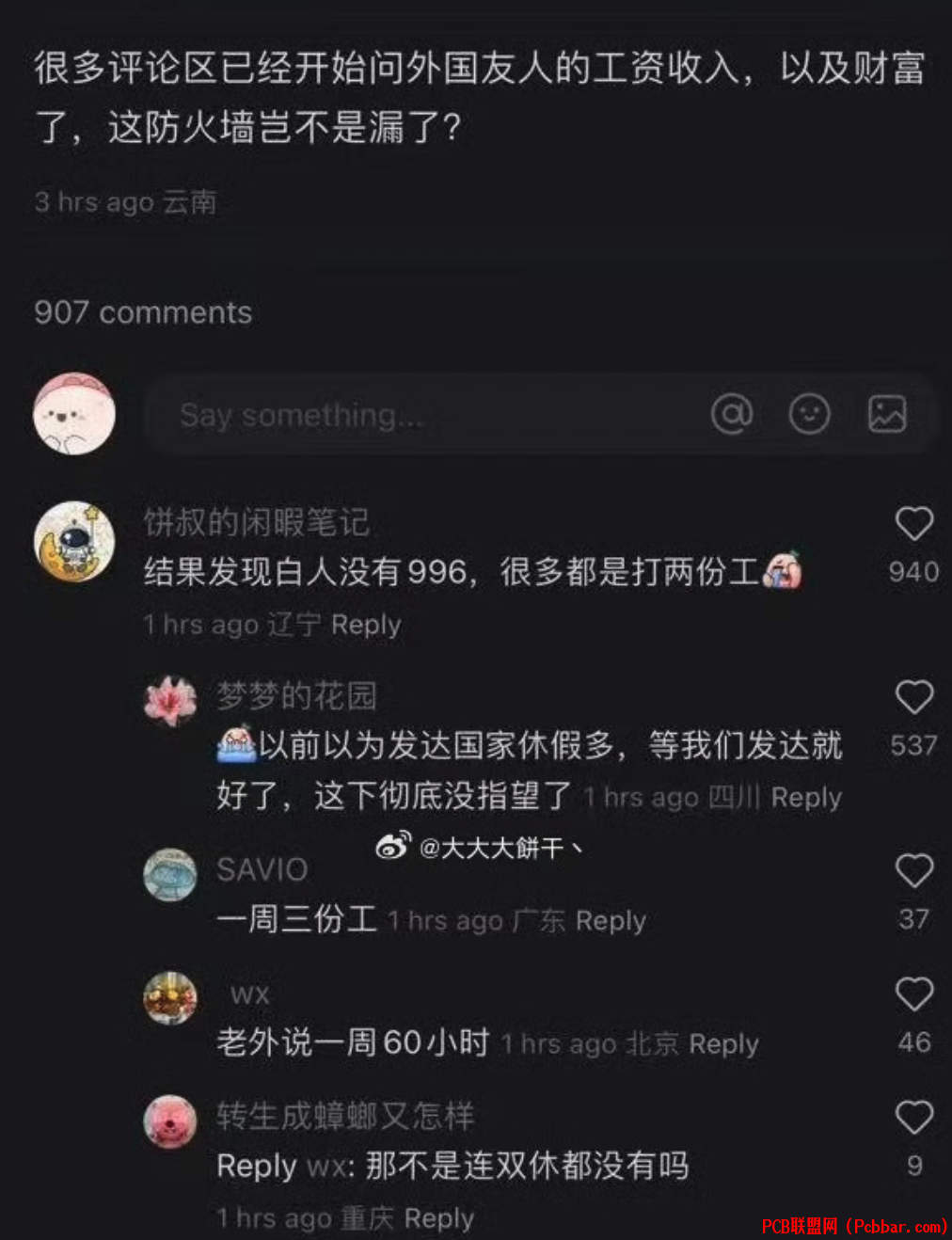The height and width of the screenshot is (1240, 952).
Task: Attach an image to the comment
Action: 886,414
